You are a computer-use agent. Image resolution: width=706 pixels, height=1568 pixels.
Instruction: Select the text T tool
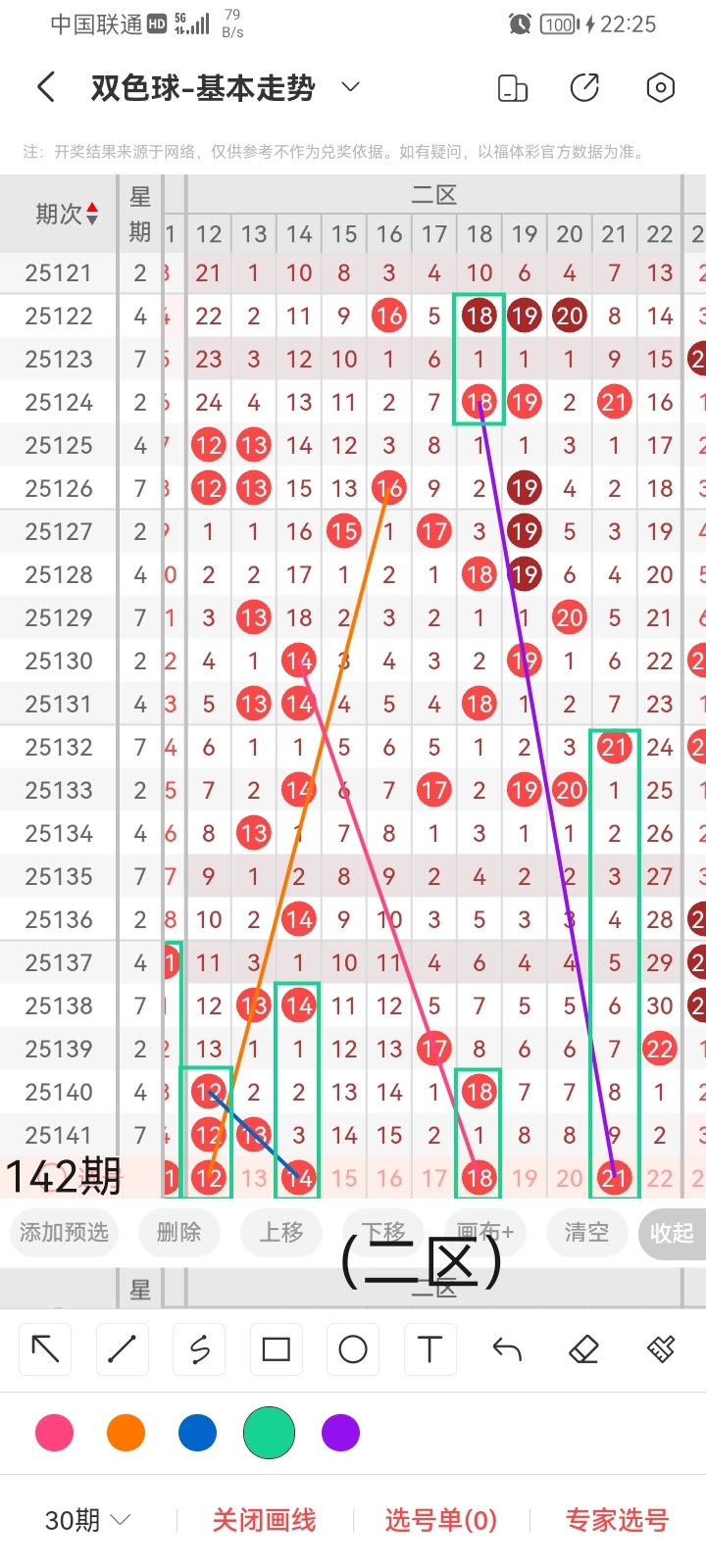coord(429,1349)
